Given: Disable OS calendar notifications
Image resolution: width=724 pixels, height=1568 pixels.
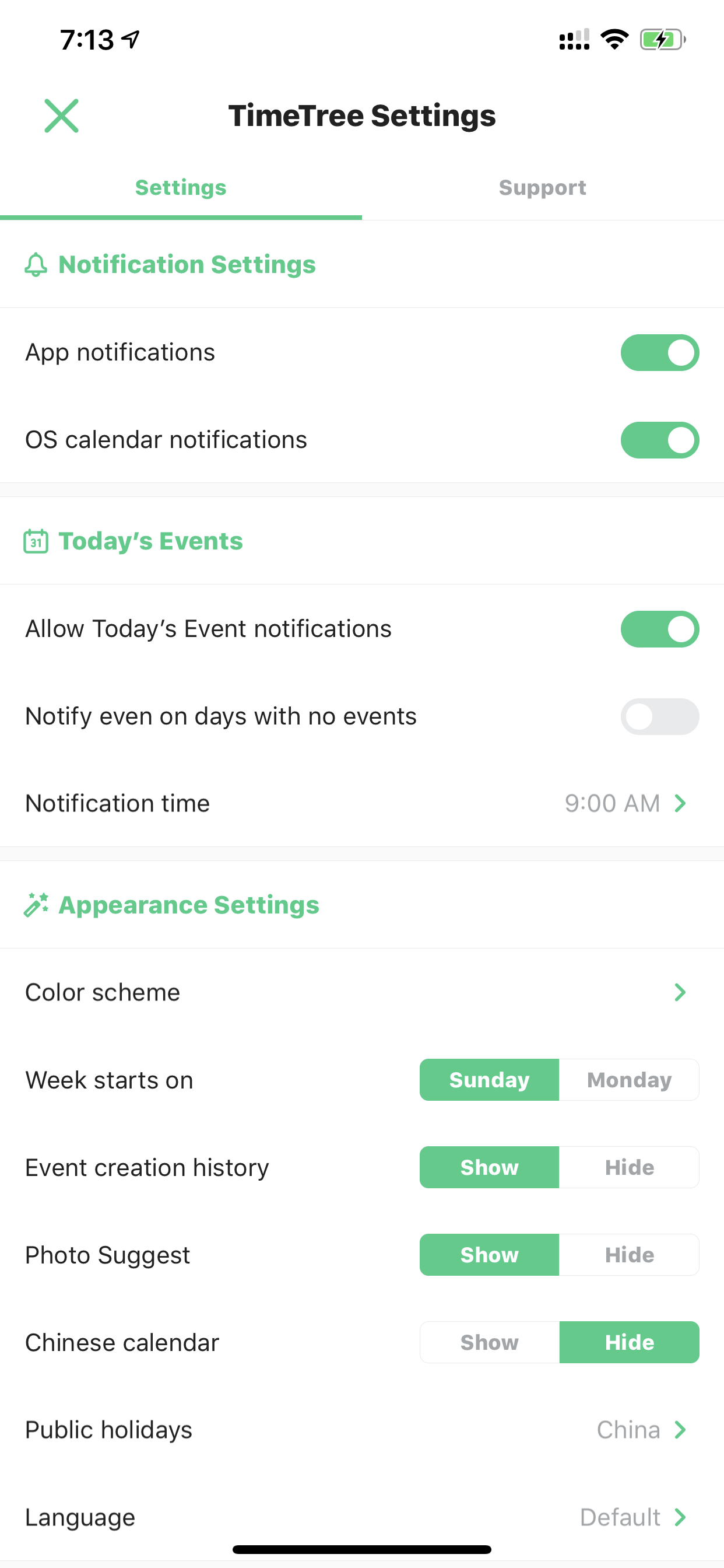Looking at the screenshot, I should click(x=659, y=440).
